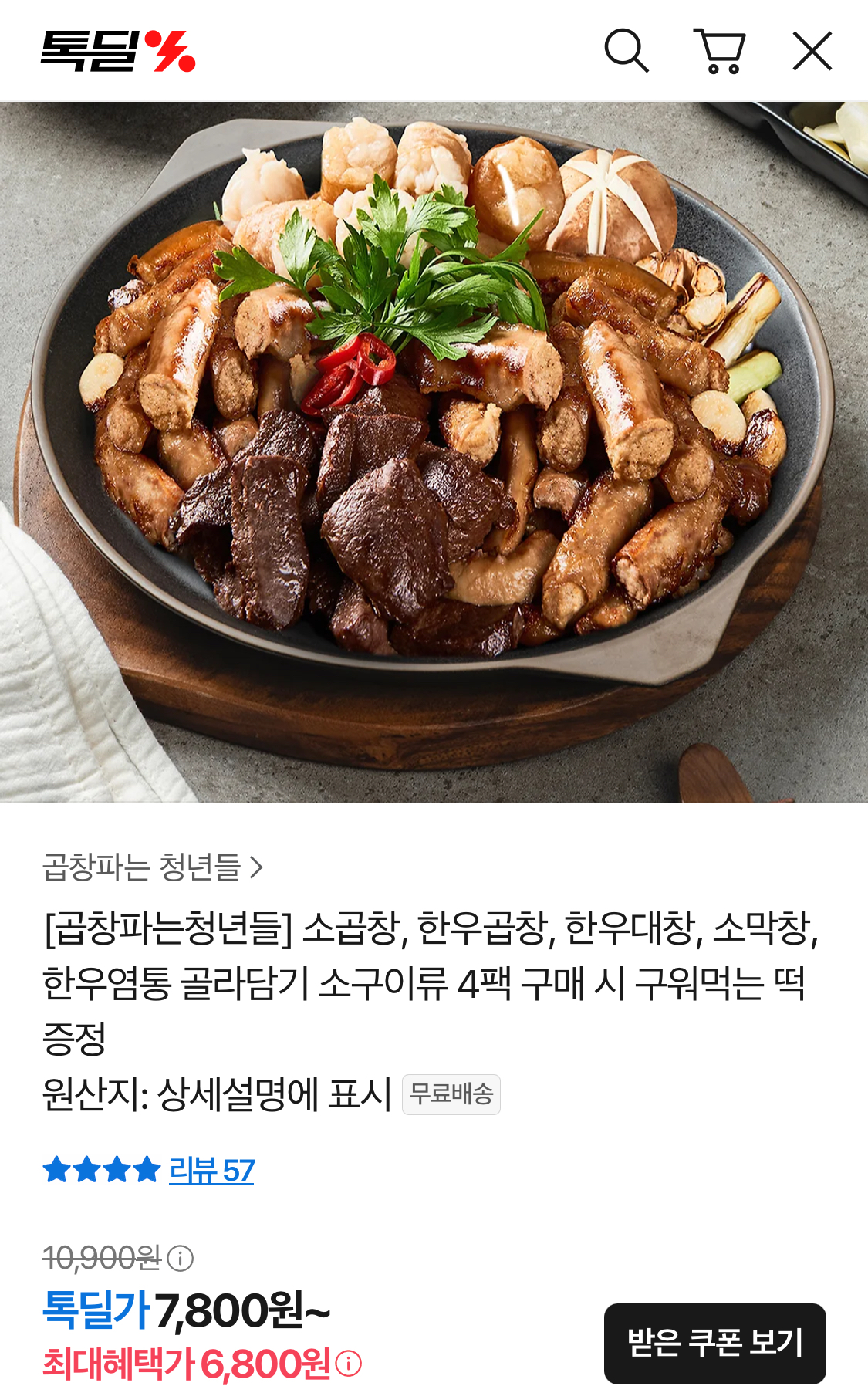Tap the 톡딜 logo at top
Screen dimensions: 868x1386
(118, 51)
